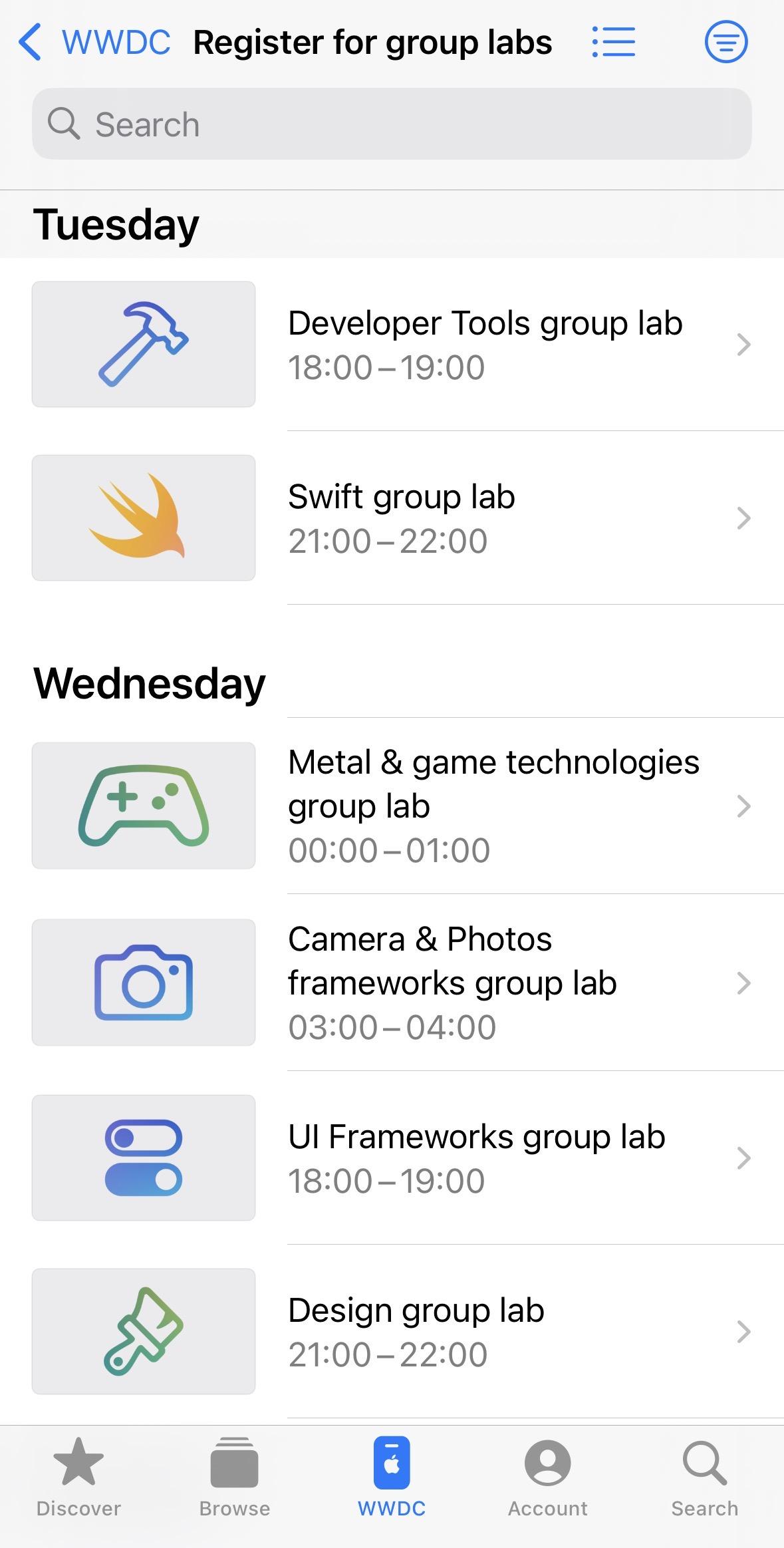Image resolution: width=784 pixels, height=1548 pixels.
Task: Open Metal & game technologies group lab
Action: [392, 806]
